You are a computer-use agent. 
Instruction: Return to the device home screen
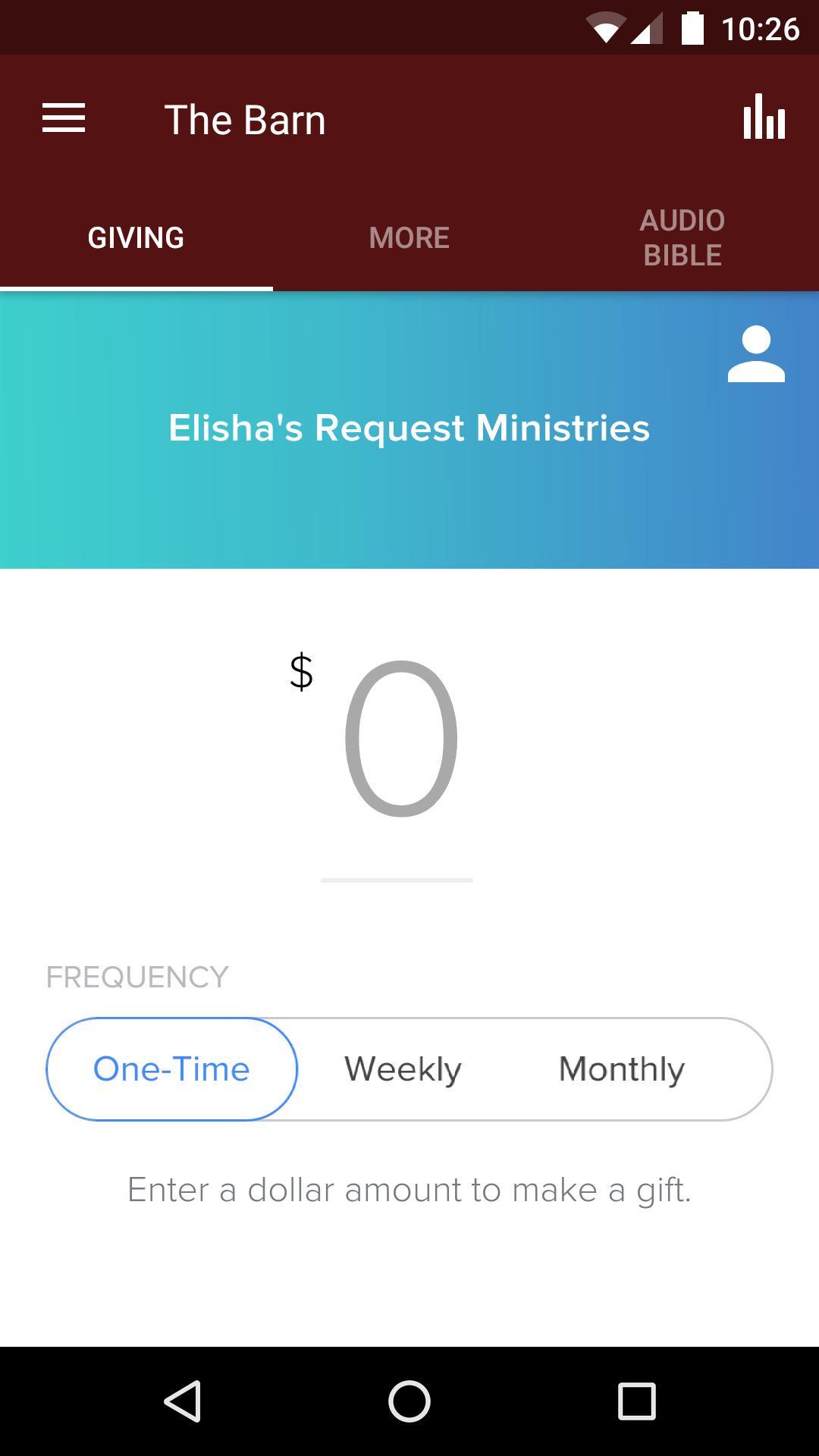pyautogui.click(x=409, y=1401)
